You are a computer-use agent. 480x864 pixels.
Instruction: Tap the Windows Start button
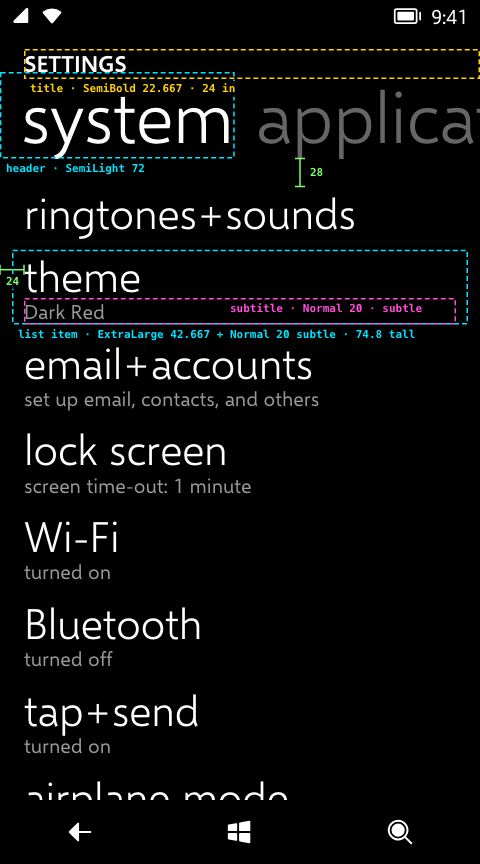pyautogui.click(x=239, y=832)
